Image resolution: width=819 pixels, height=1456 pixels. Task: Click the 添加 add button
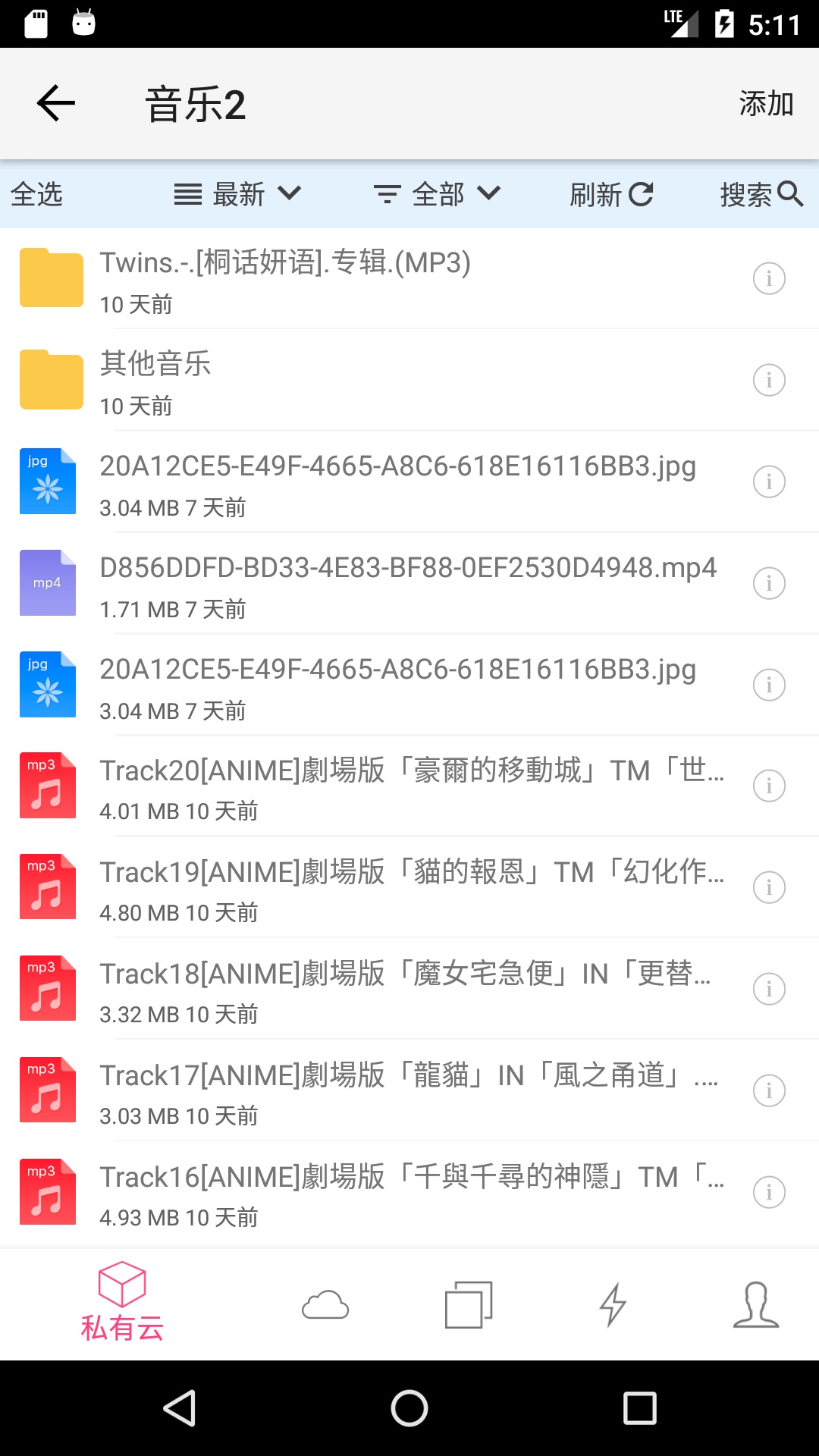coord(766,103)
